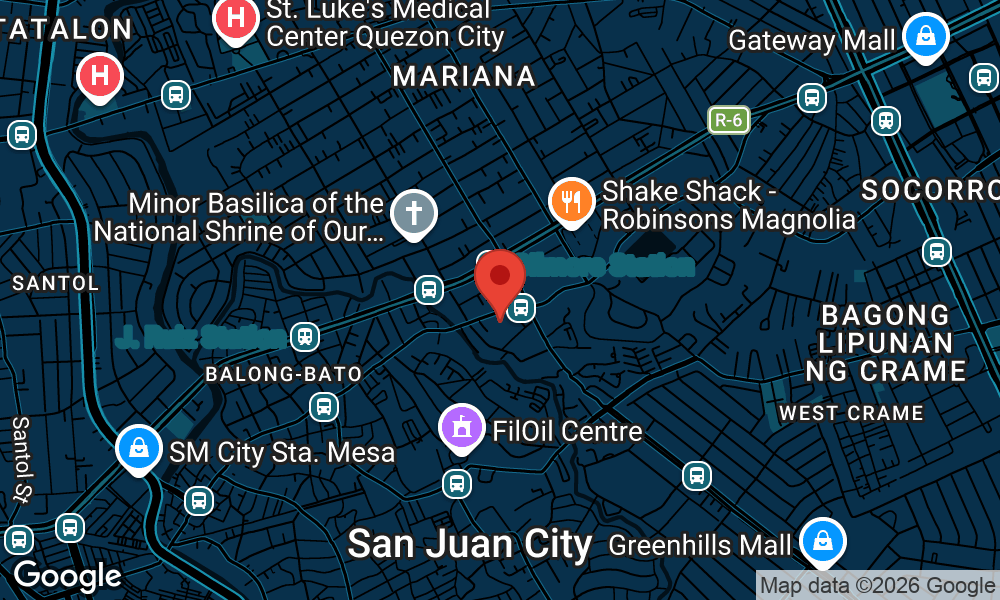Select the J. Ruiz Station train icon
1000x600 pixels.
(305, 336)
